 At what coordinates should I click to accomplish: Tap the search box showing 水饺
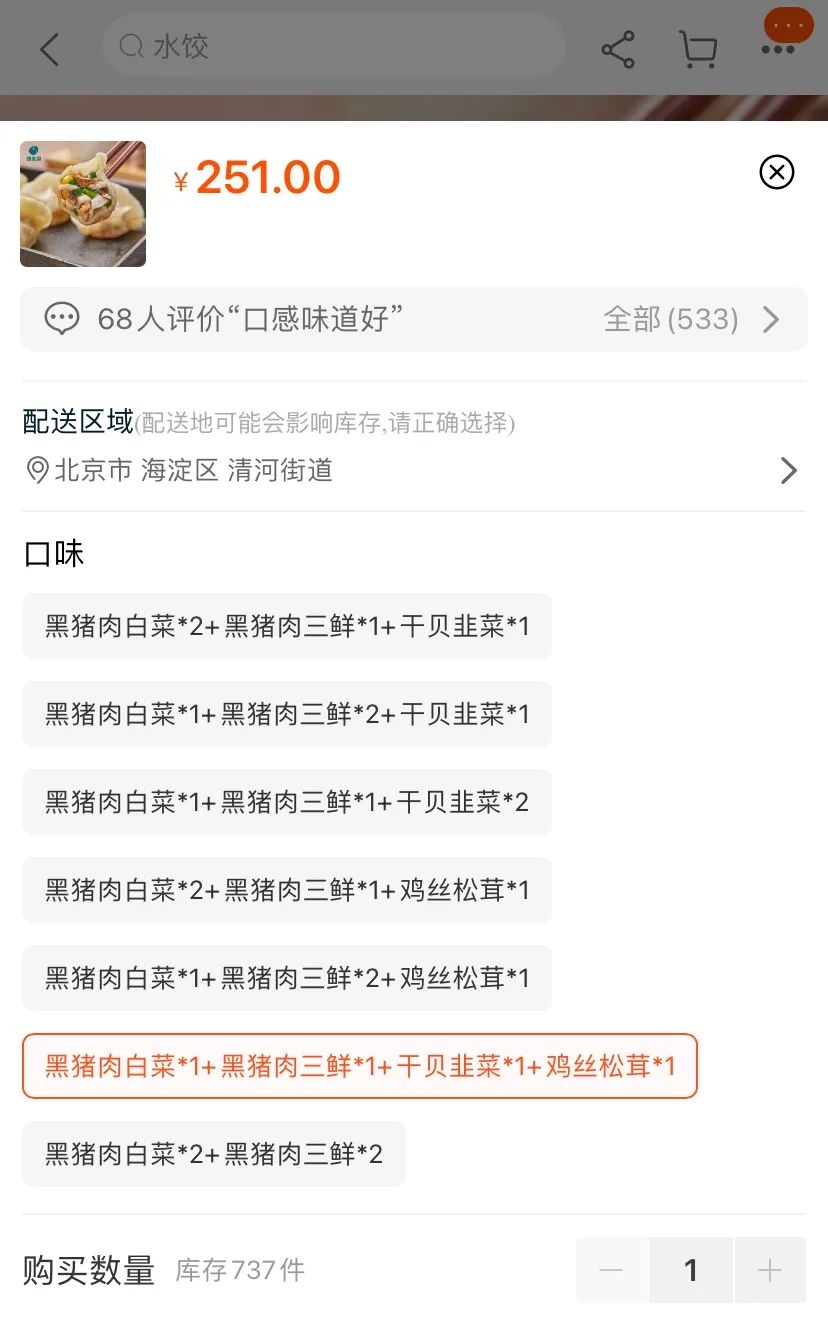click(333, 46)
